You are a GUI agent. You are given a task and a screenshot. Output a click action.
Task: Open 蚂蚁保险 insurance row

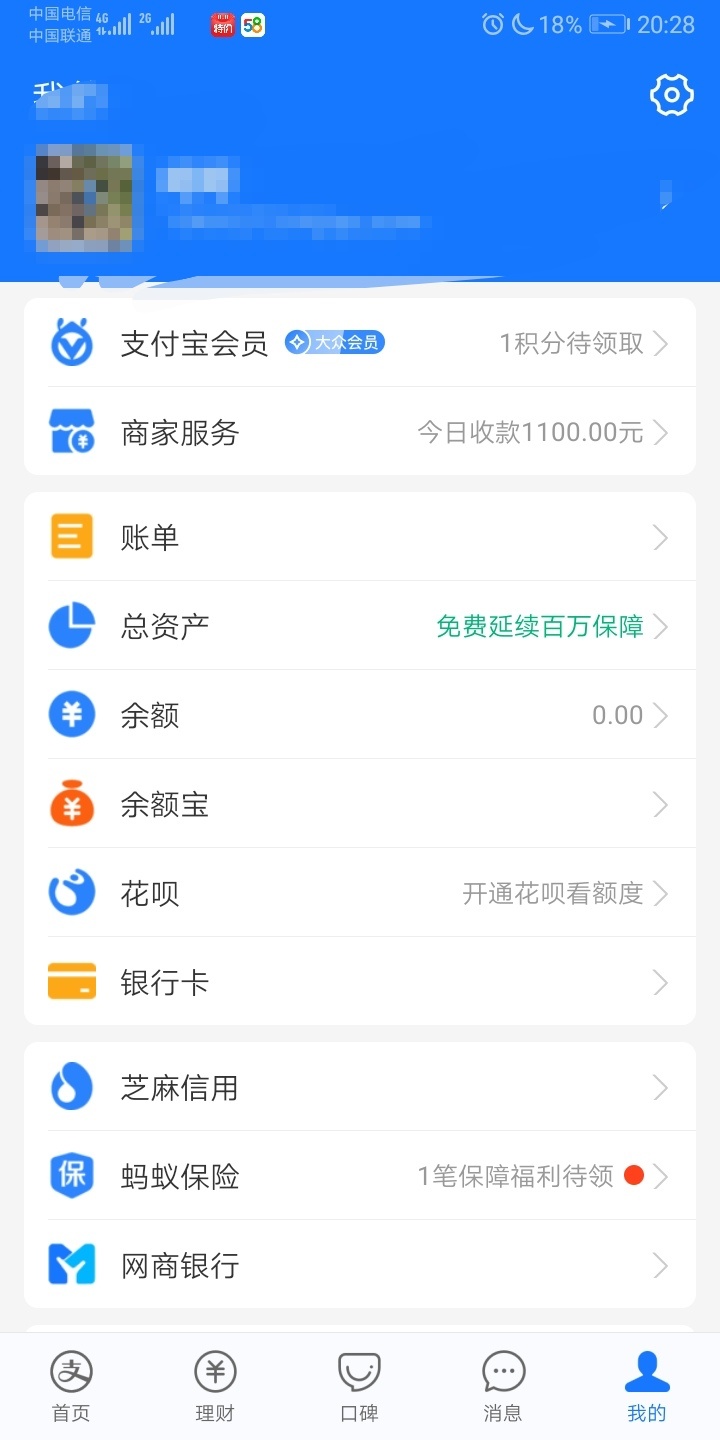[360, 1176]
